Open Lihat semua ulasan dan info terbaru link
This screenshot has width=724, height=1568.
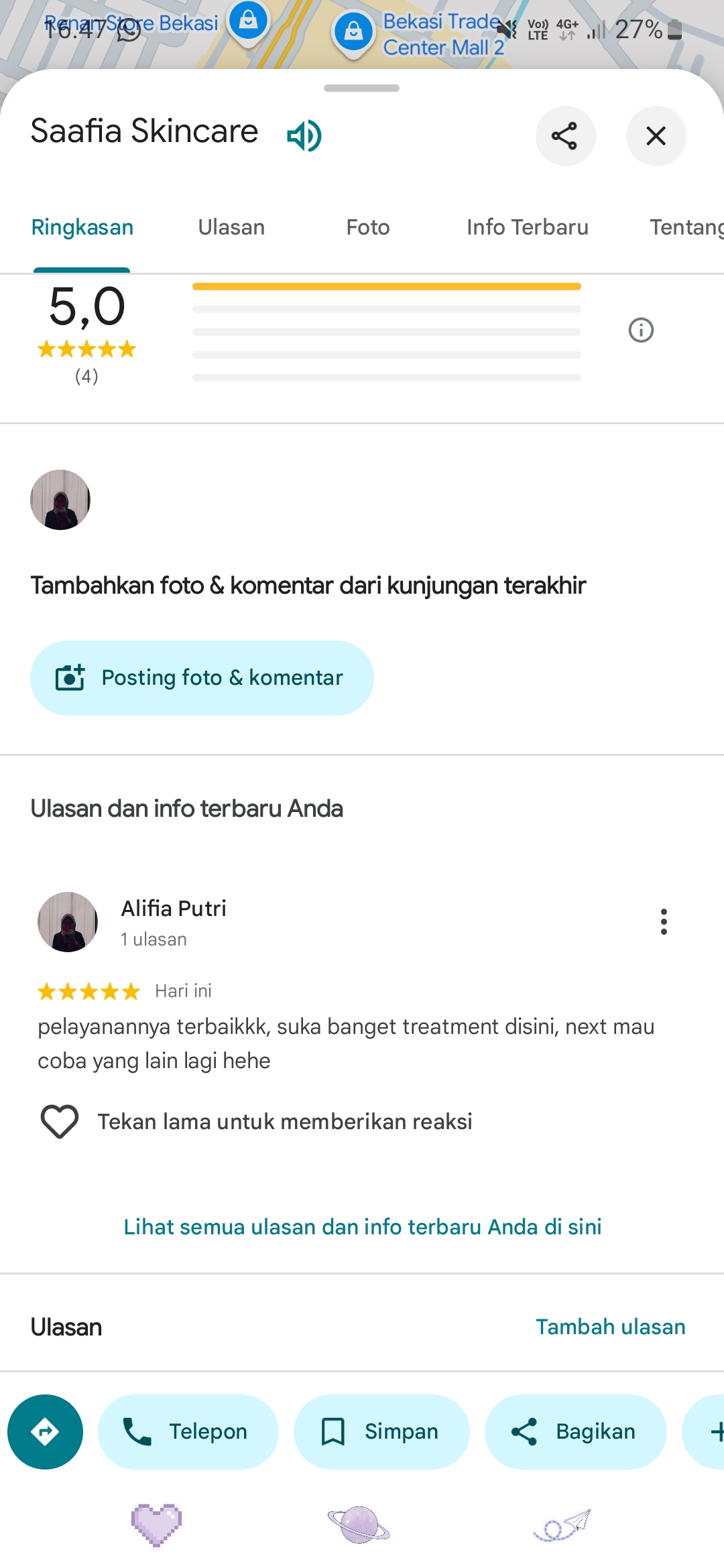point(362,1226)
